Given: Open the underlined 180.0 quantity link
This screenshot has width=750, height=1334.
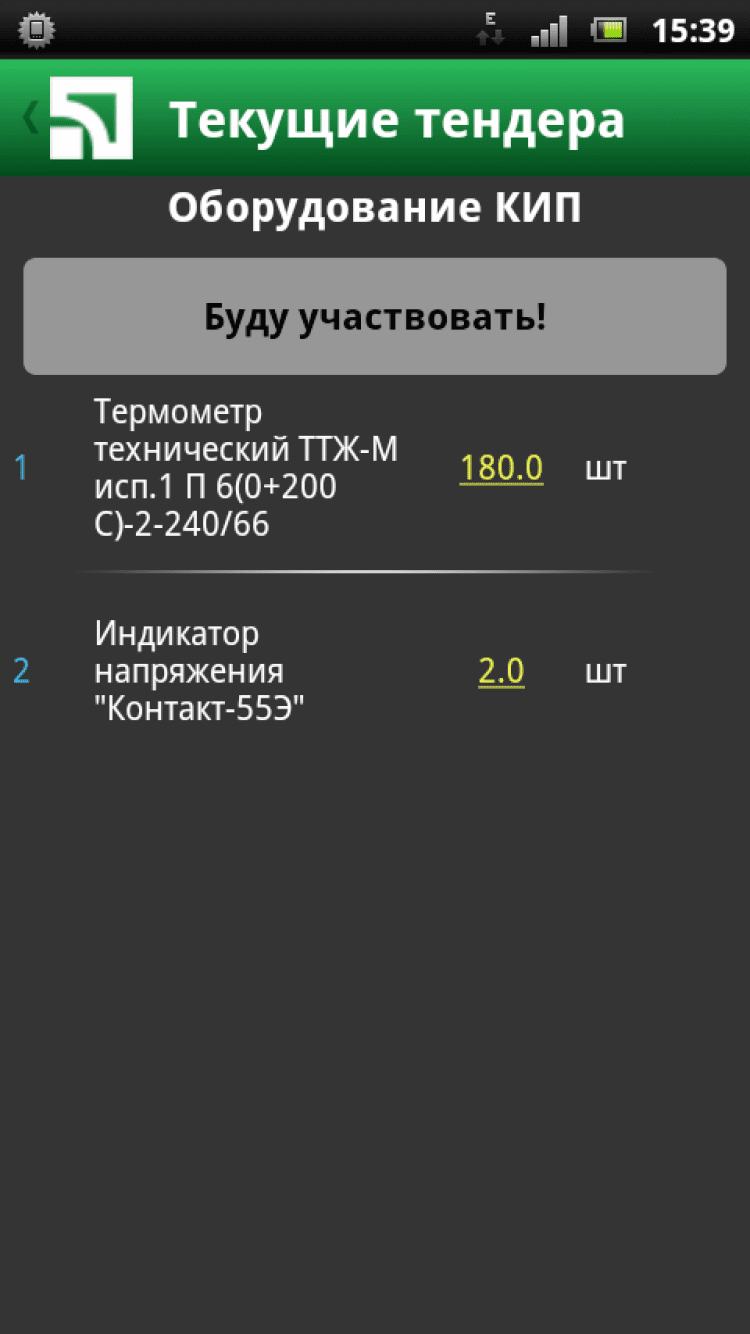Looking at the screenshot, I should click(501, 468).
